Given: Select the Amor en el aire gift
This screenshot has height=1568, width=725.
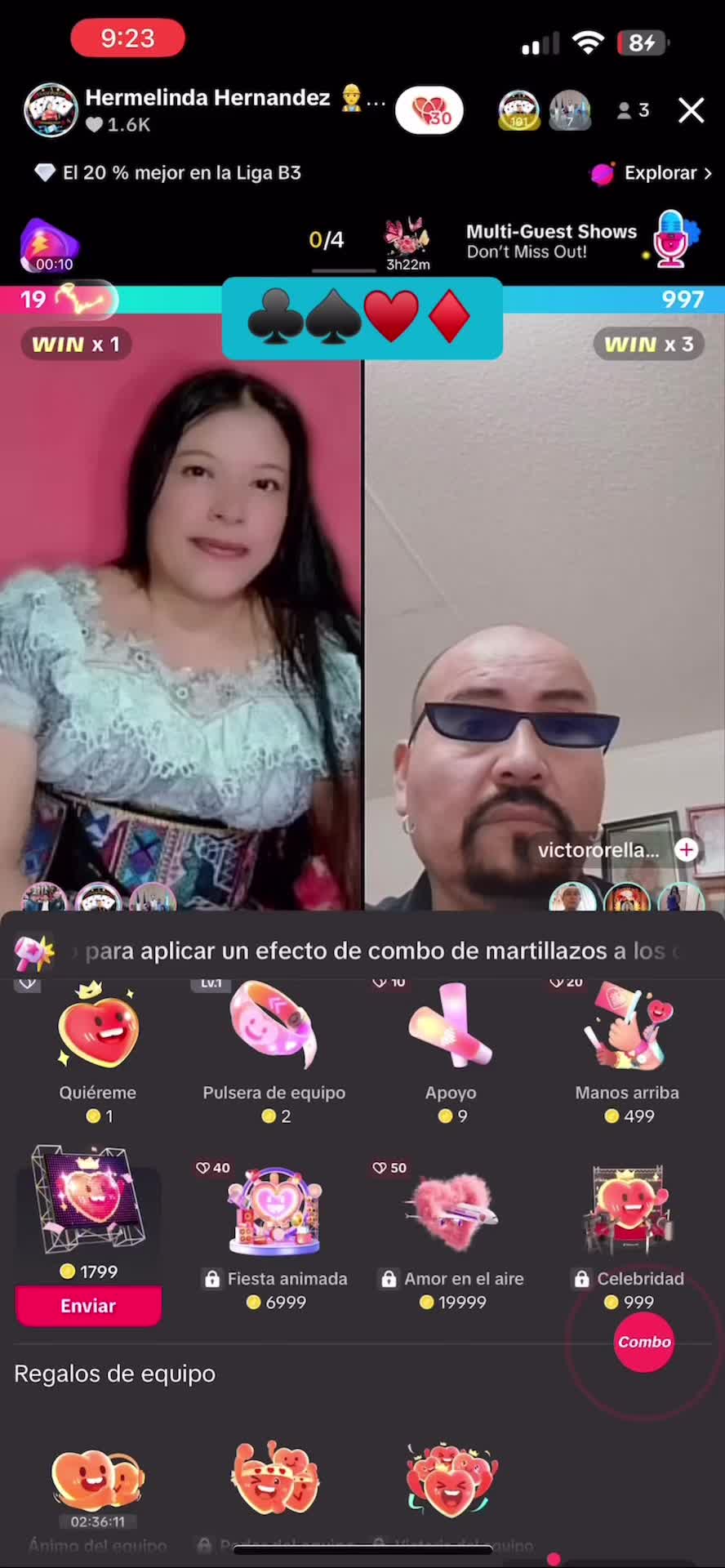Looking at the screenshot, I should (x=451, y=1233).
